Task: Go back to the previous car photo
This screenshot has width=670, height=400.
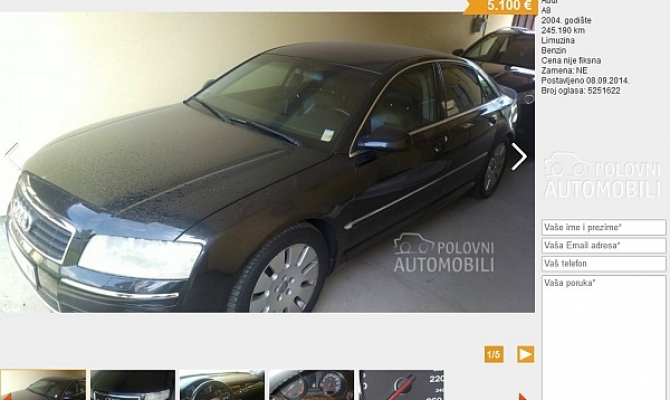Action: [x=12, y=156]
